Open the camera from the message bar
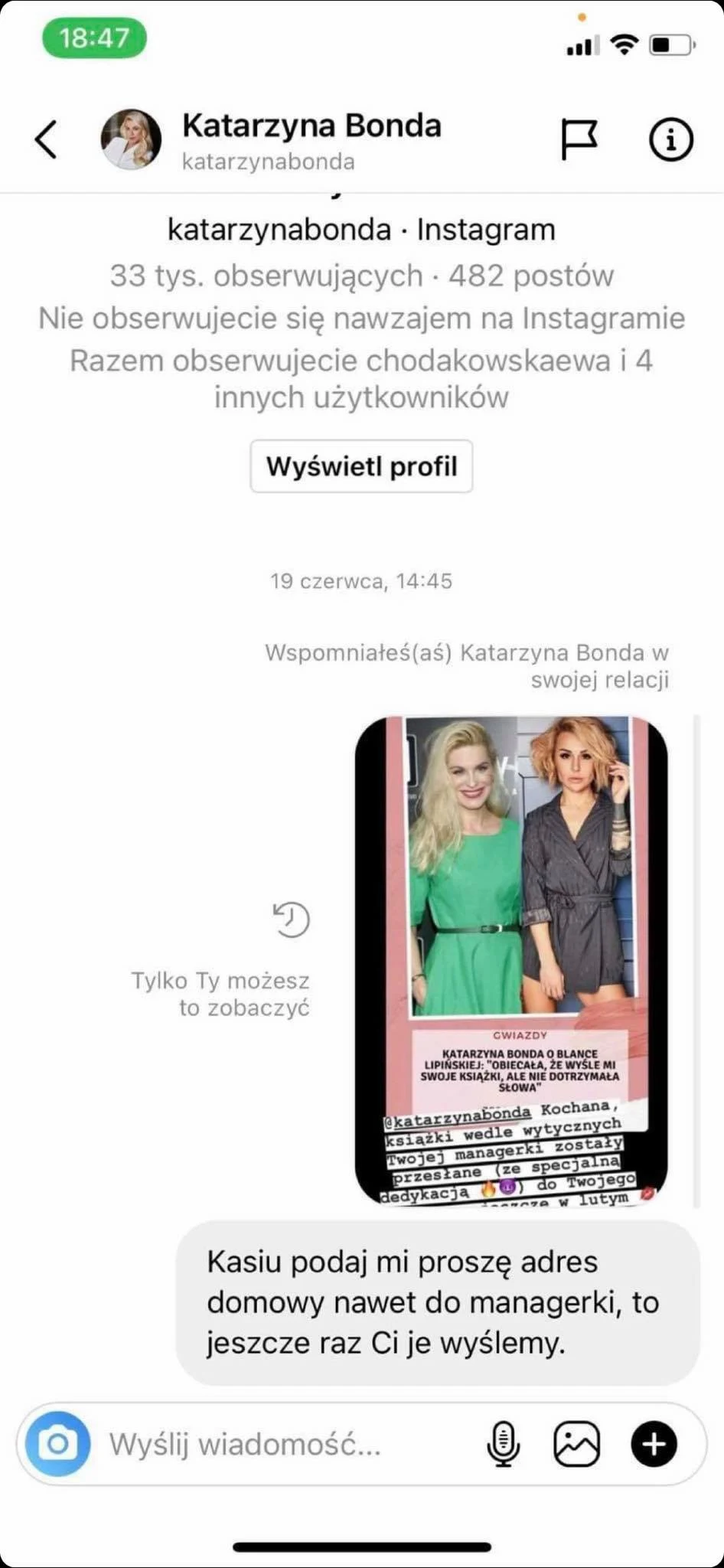Viewport: 724px width, 1568px height. point(58,1444)
